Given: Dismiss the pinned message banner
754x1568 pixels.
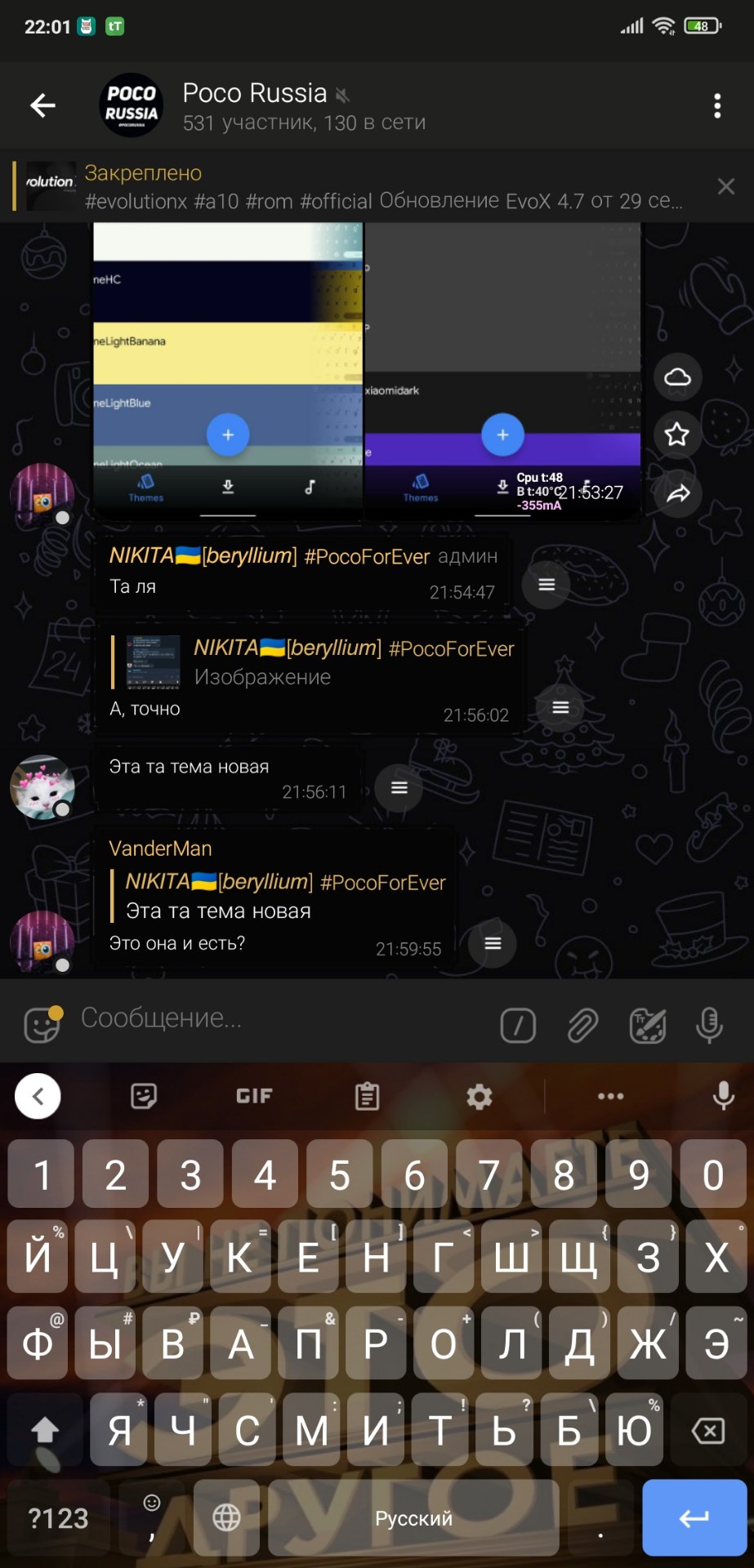Looking at the screenshot, I should point(725,187).
